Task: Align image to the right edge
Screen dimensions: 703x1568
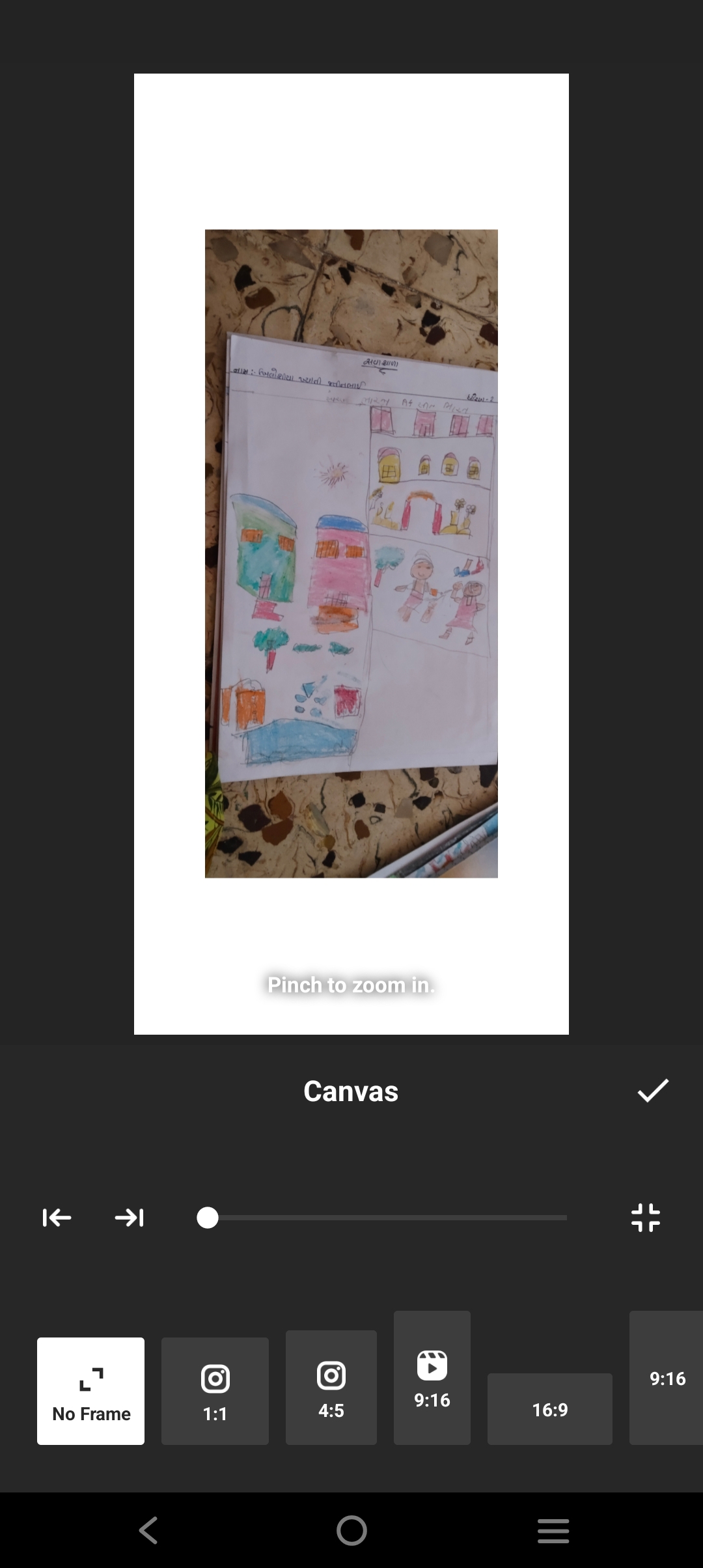Action: (x=129, y=1218)
